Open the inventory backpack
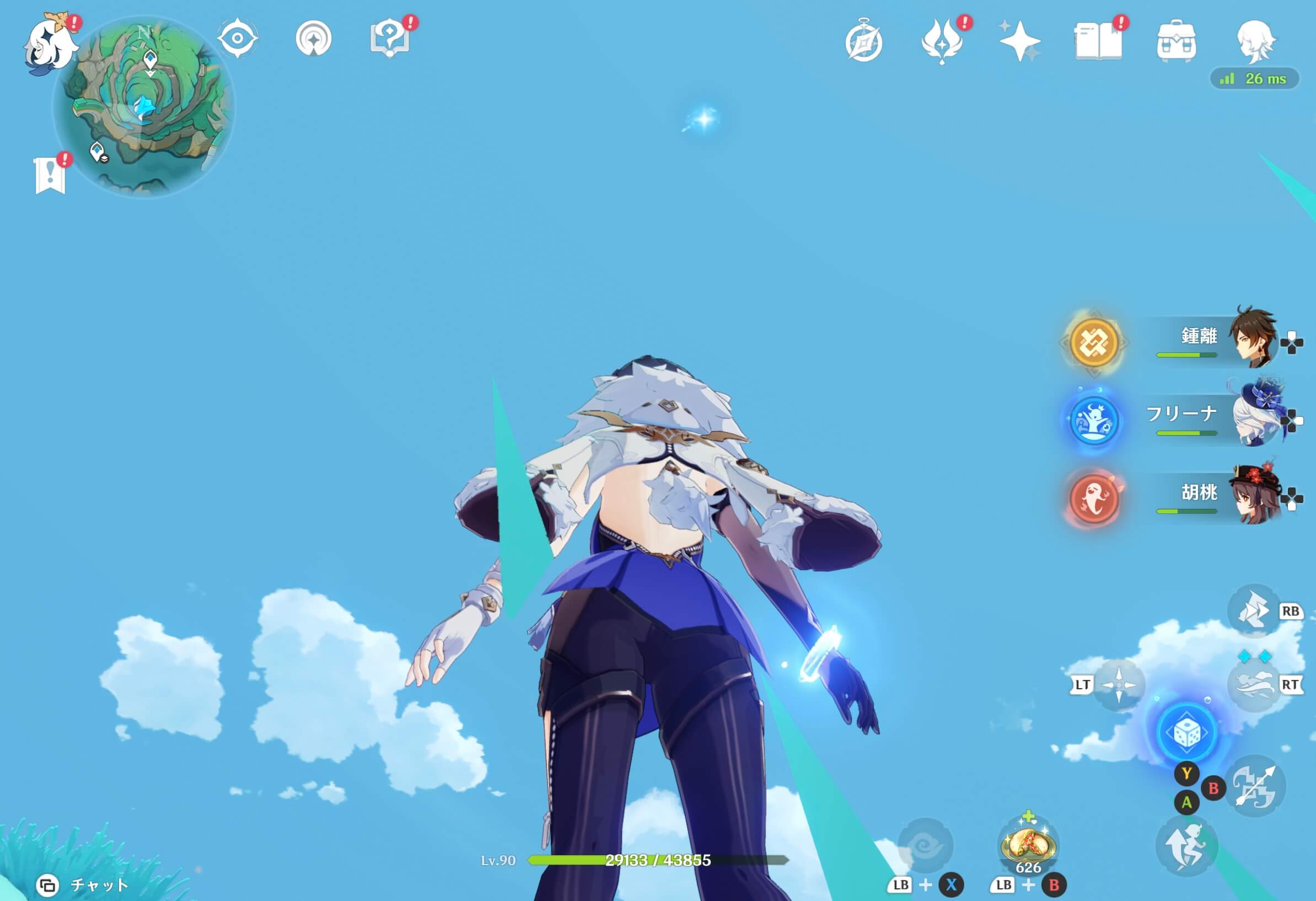The width and height of the screenshot is (1316, 901). tap(1176, 41)
